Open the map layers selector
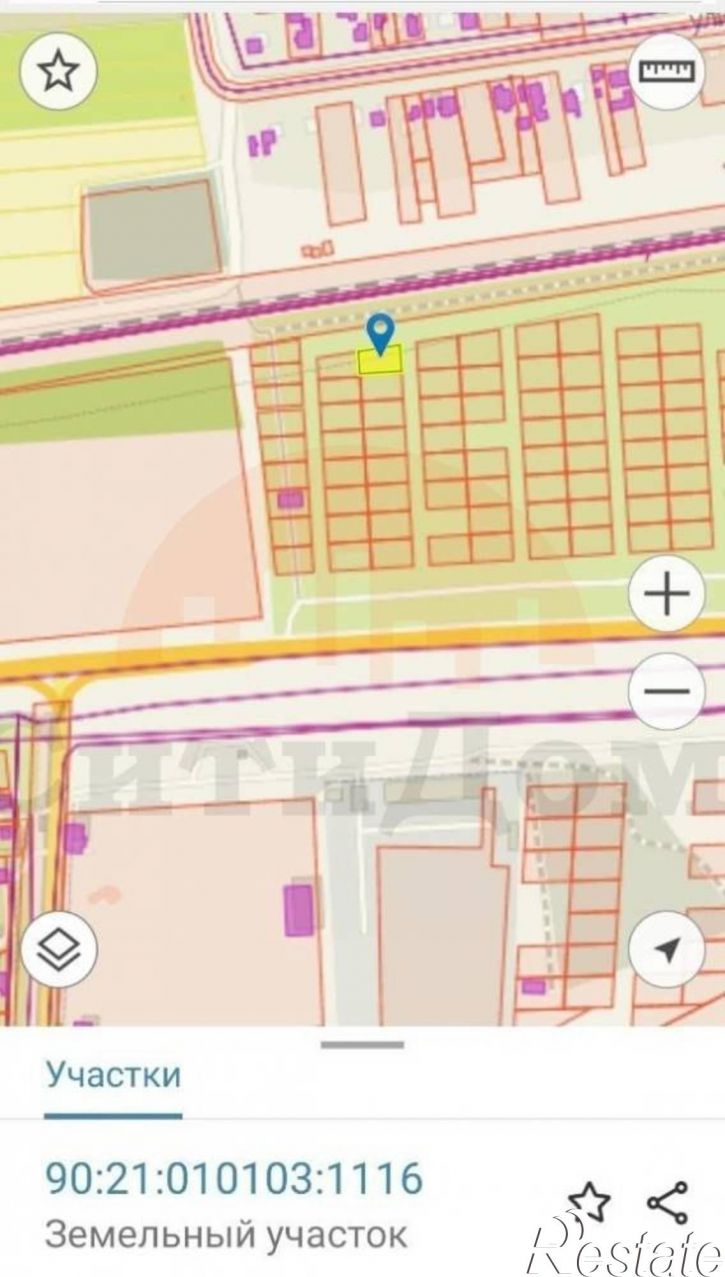725x1277 pixels. point(59,949)
